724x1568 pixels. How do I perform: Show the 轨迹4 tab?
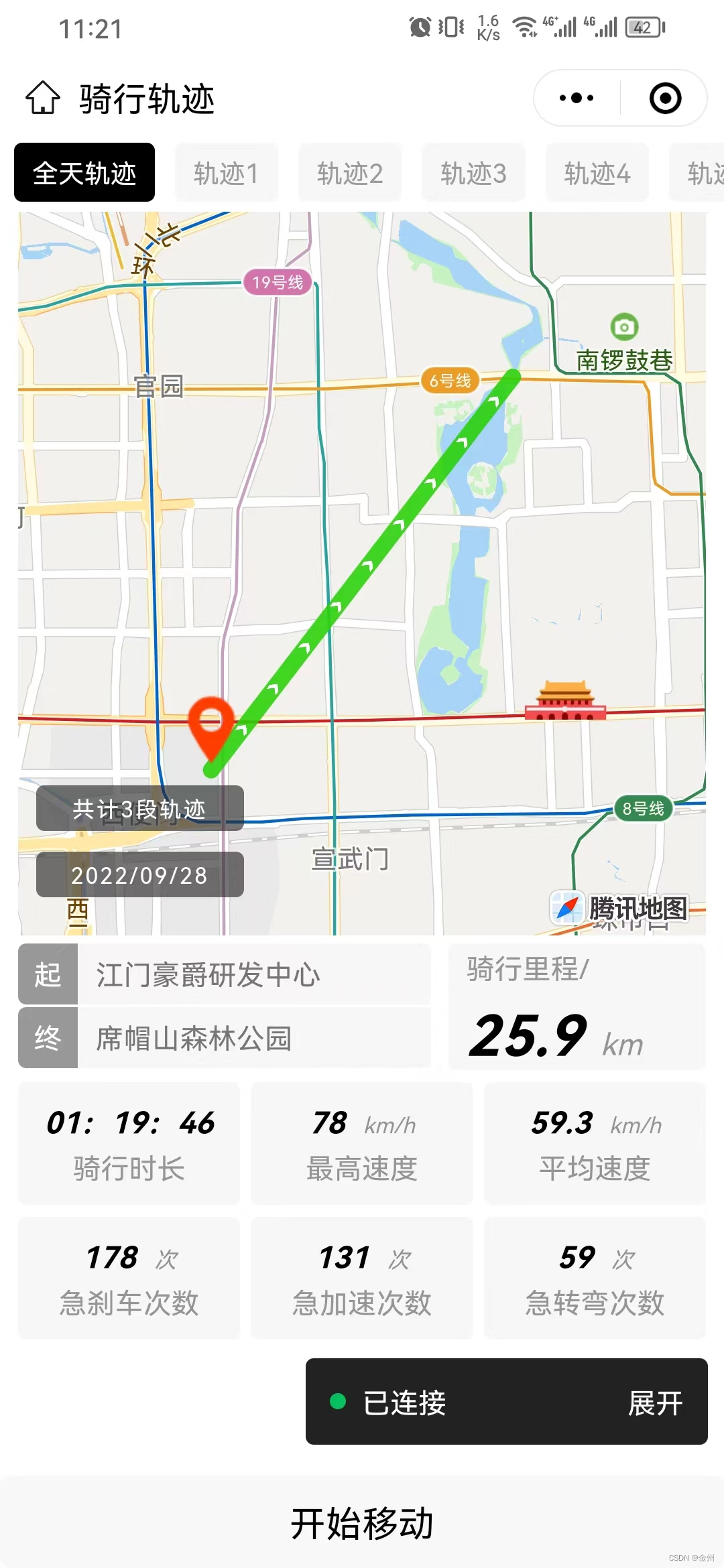click(597, 173)
